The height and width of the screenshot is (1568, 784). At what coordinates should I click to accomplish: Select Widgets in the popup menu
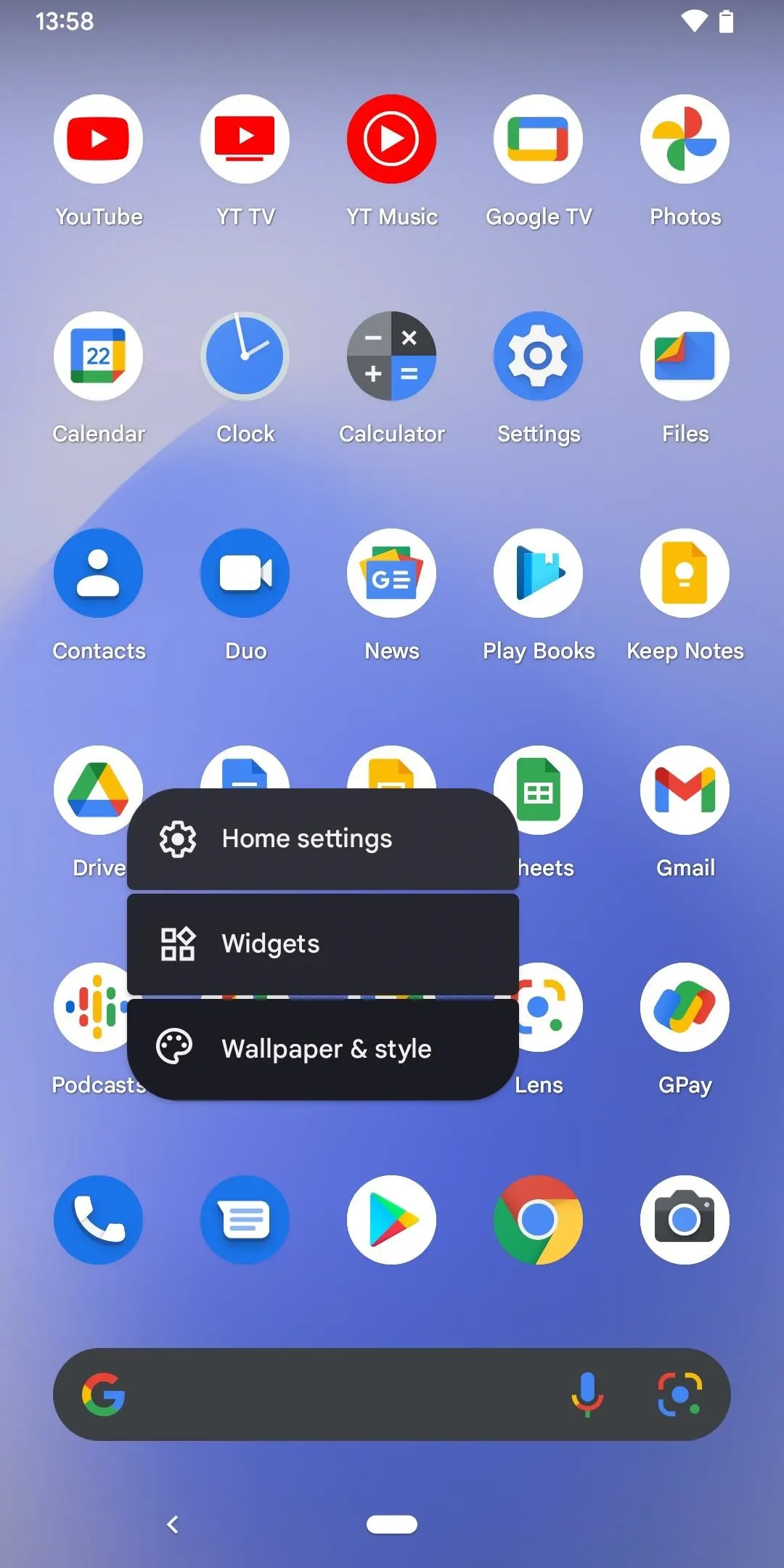(322, 944)
